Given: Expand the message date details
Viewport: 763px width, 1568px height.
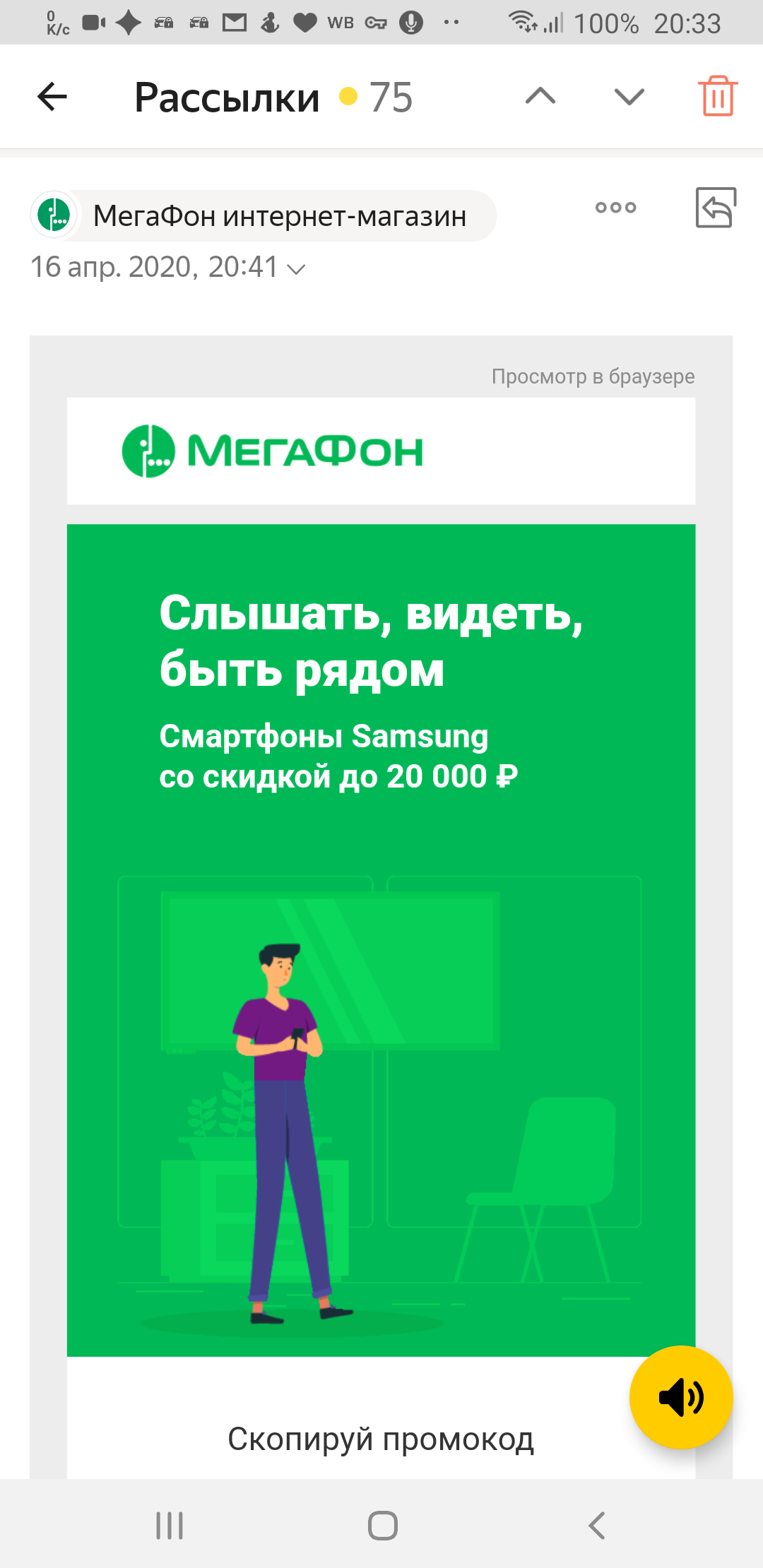Looking at the screenshot, I should [168, 268].
